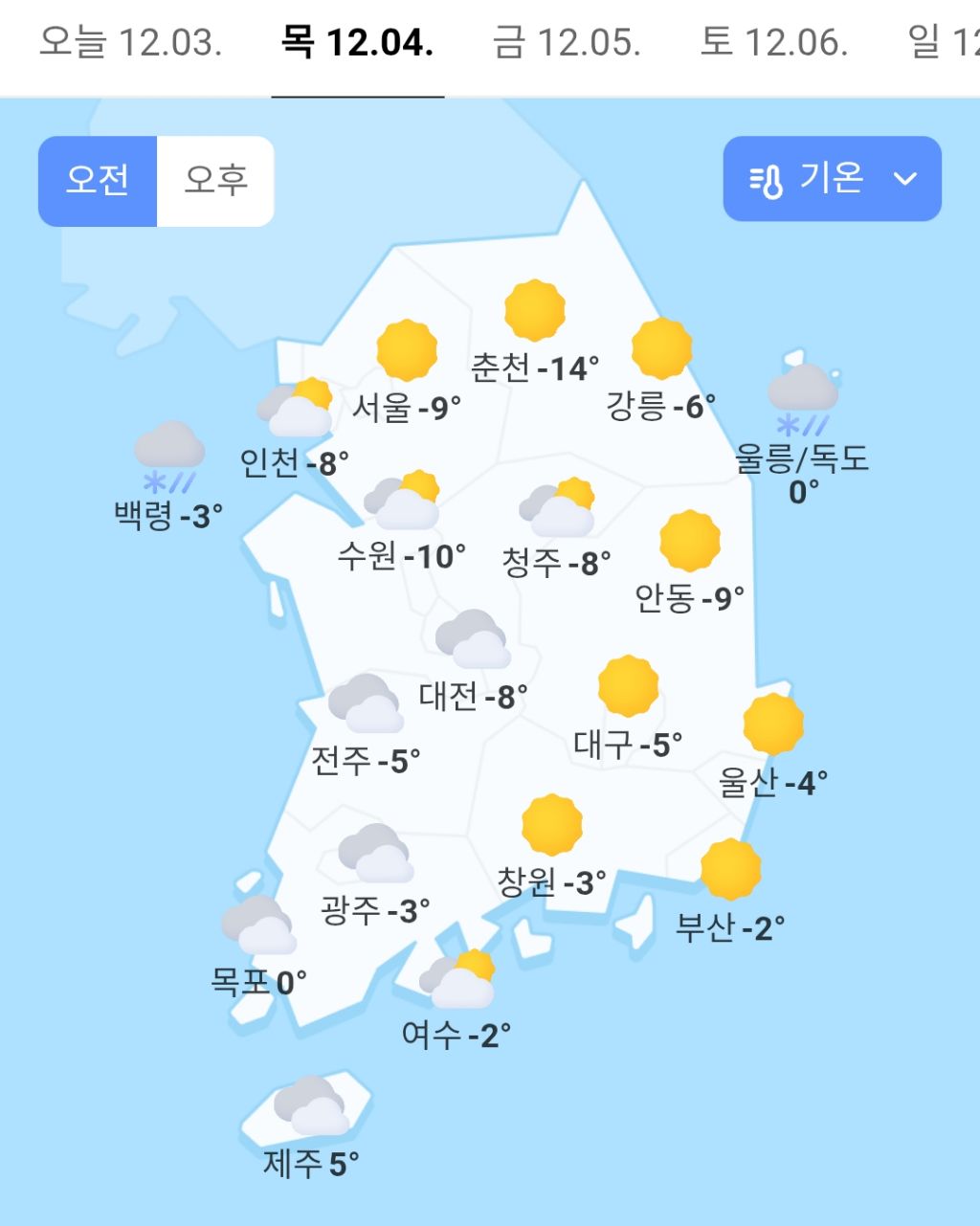The height and width of the screenshot is (1226, 980).
Task: Select the 오전 morning segment
Action: [98, 181]
